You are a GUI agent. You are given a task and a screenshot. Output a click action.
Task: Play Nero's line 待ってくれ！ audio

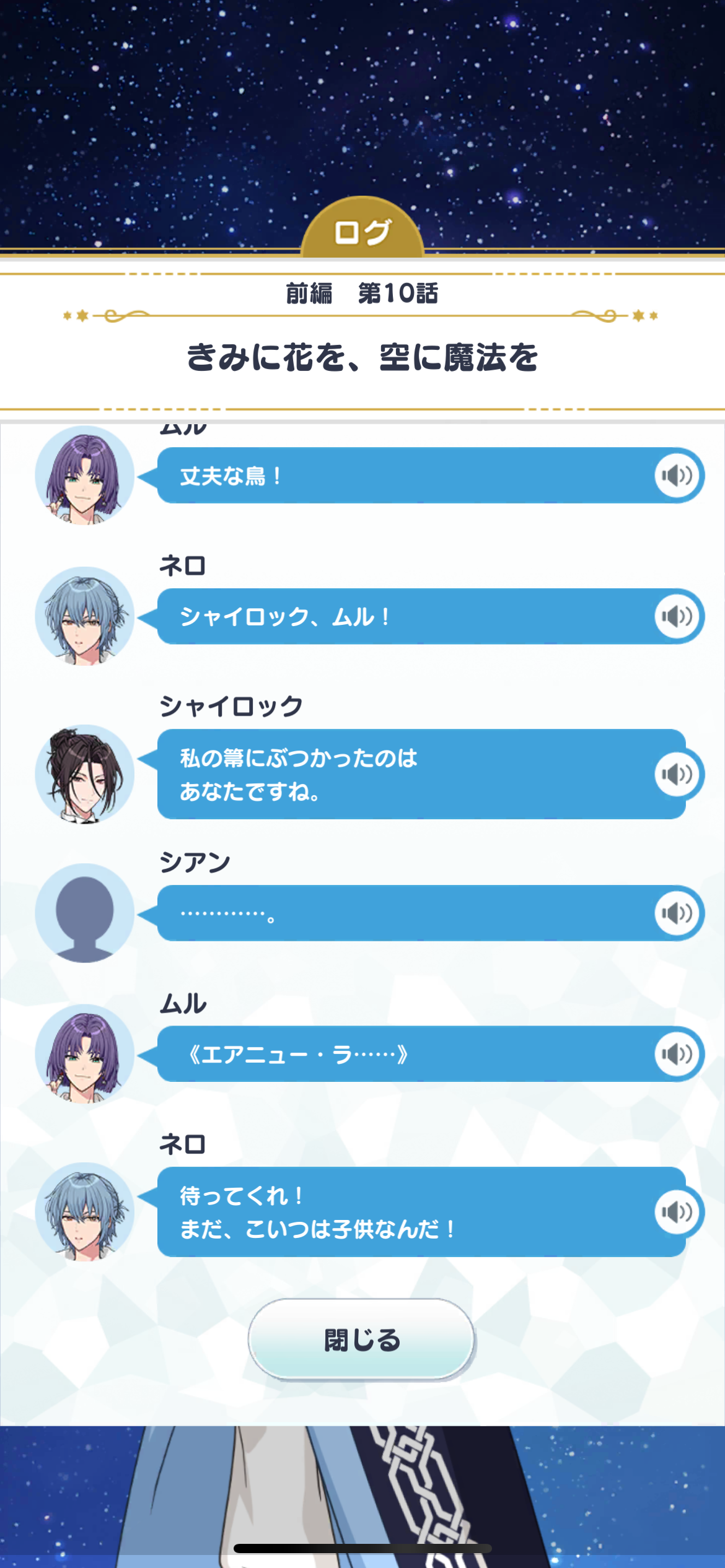[677, 1212]
